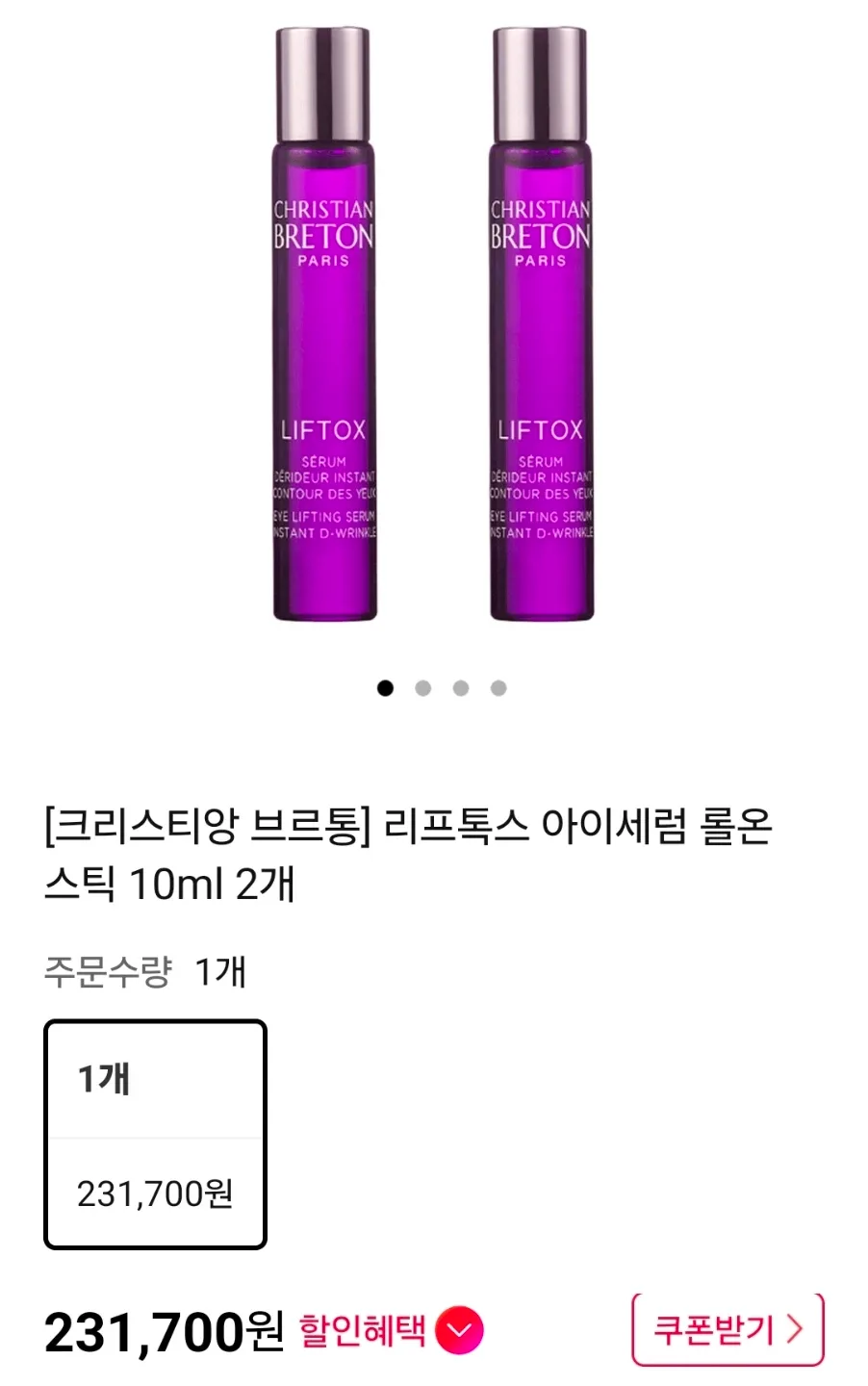Viewport: 868px width, 1386px height.
Task: Open the Christian Breton Liftox product image
Action: (433, 327)
